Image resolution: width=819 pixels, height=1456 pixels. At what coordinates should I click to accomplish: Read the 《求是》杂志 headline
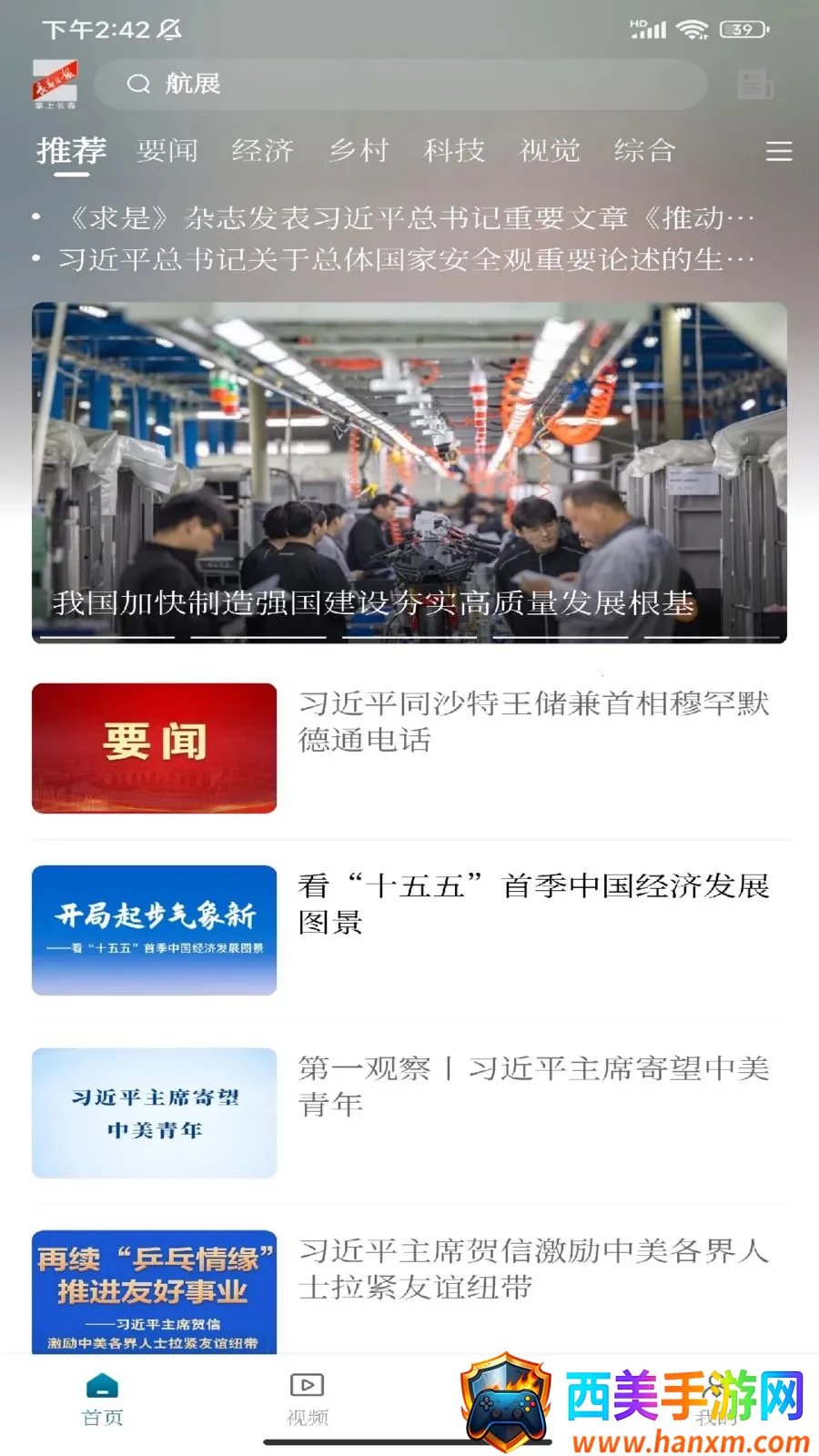pyautogui.click(x=409, y=218)
